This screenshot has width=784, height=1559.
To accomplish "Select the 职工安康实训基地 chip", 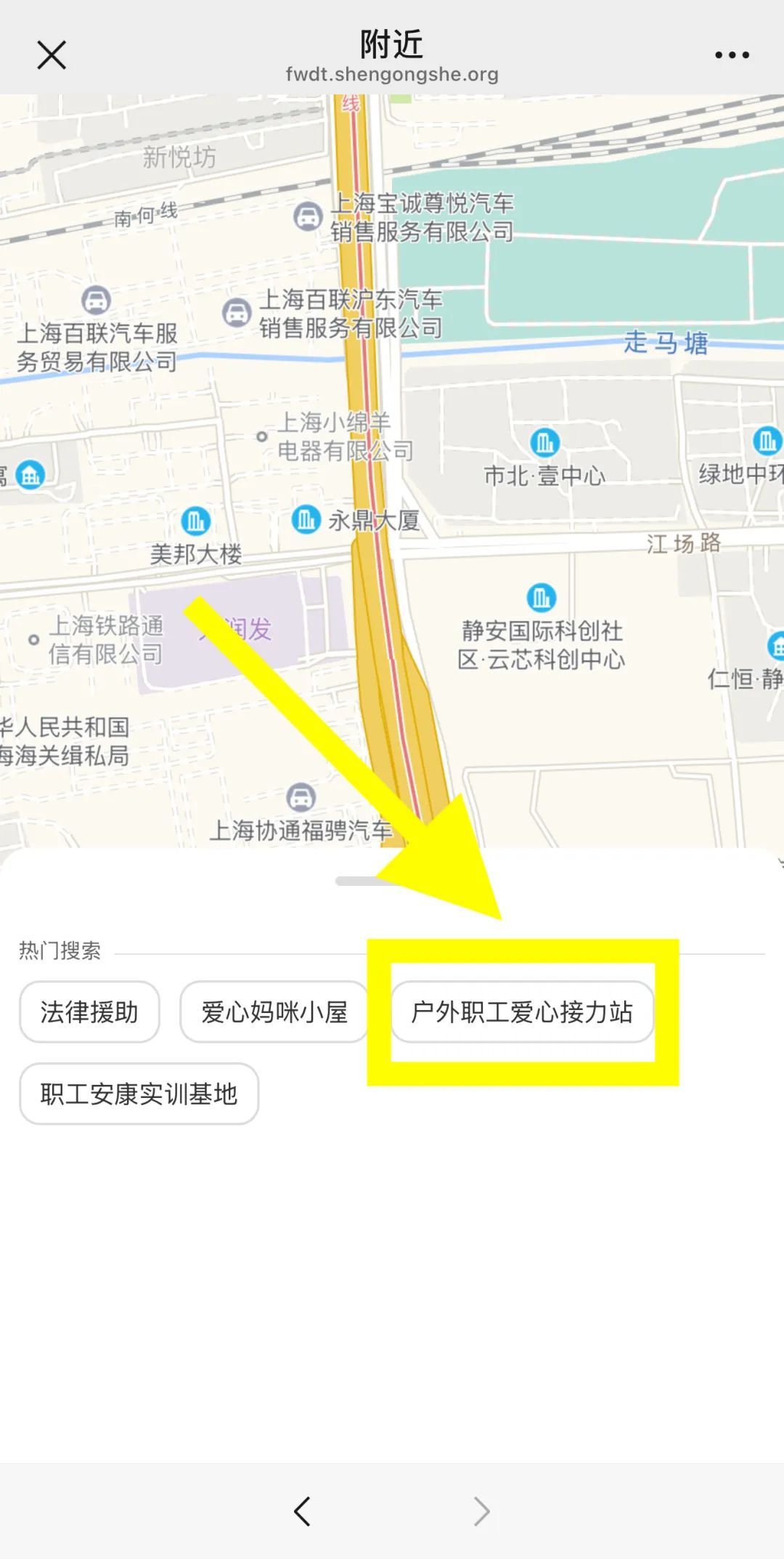I will pyautogui.click(x=139, y=1094).
